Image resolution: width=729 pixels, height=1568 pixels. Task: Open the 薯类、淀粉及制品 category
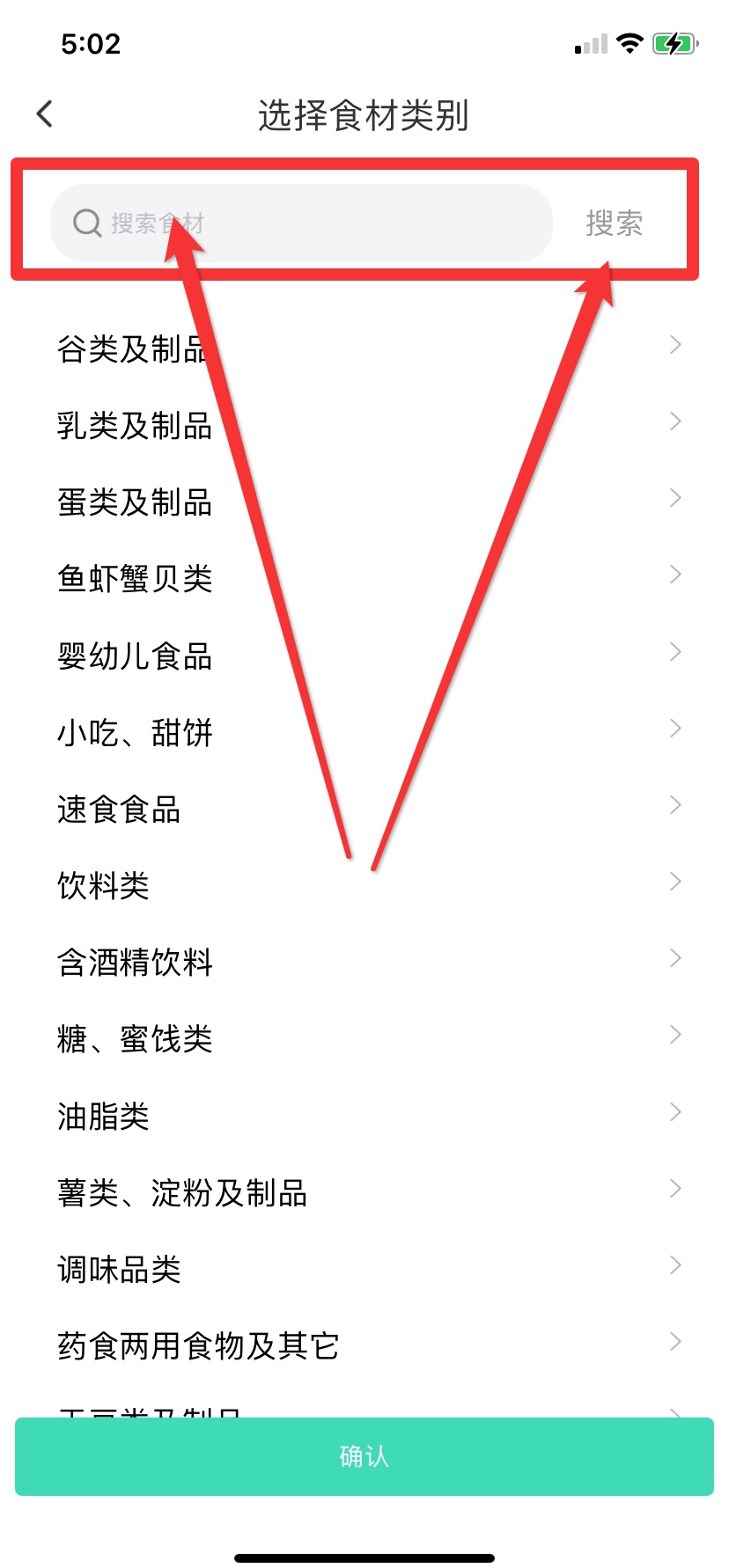tap(182, 1193)
